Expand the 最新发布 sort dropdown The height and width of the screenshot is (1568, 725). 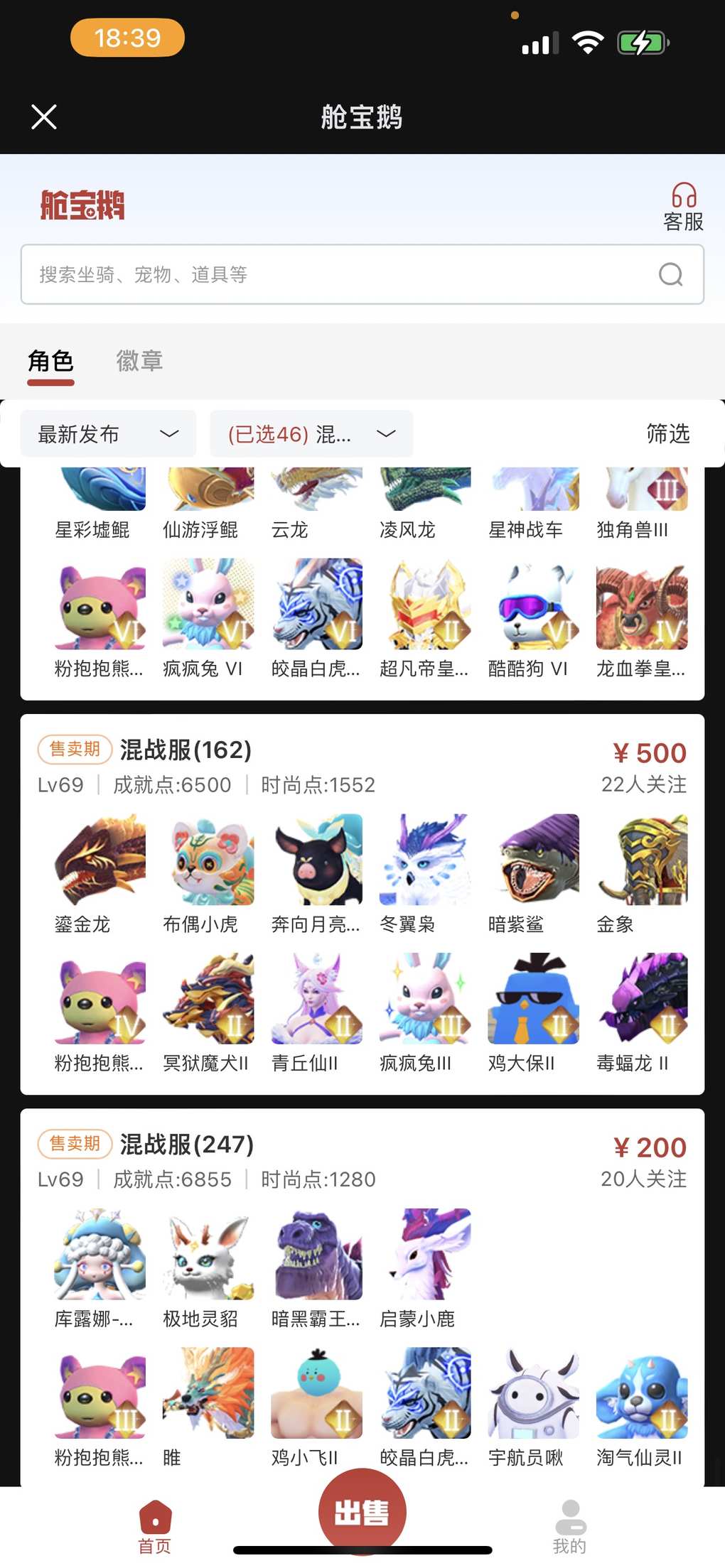point(108,434)
